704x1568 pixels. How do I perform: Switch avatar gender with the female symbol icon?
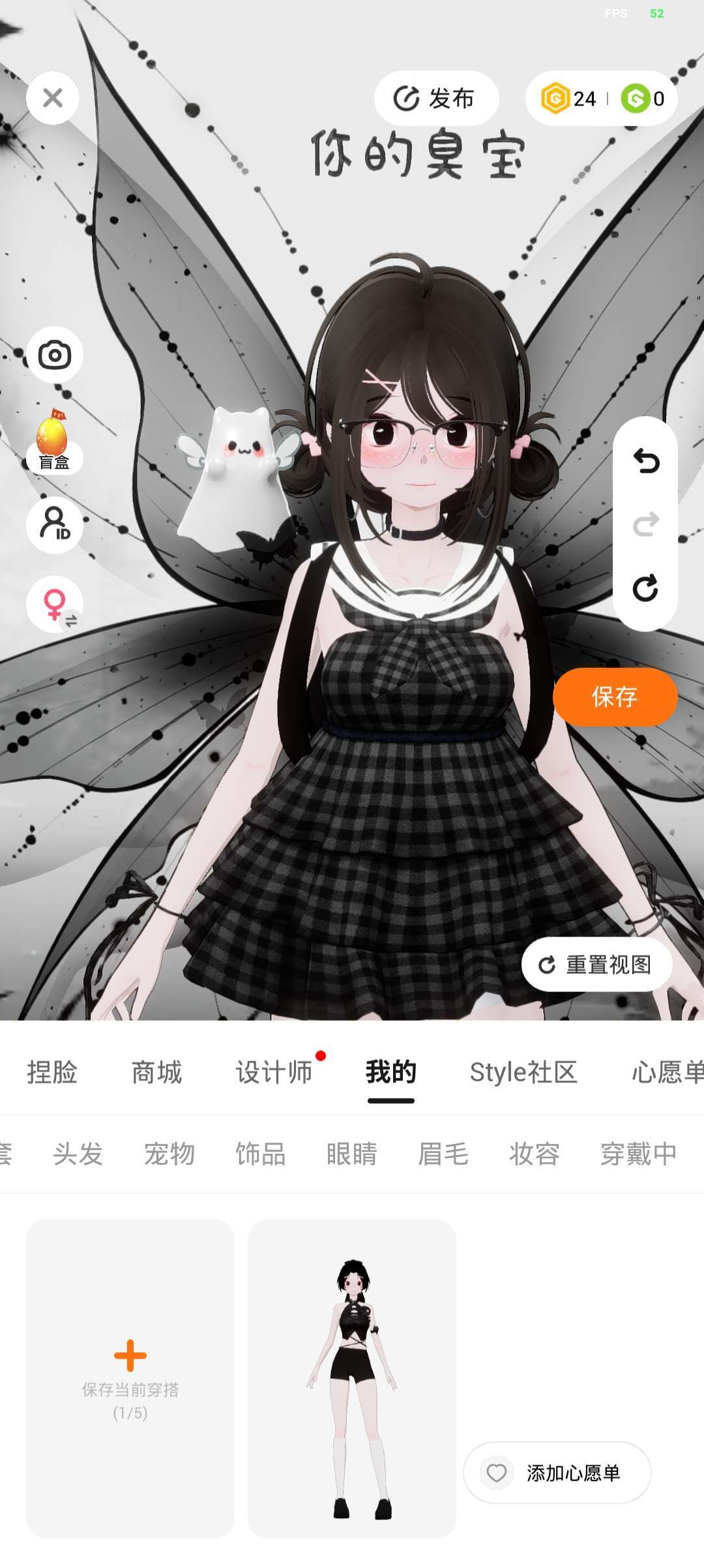point(55,605)
